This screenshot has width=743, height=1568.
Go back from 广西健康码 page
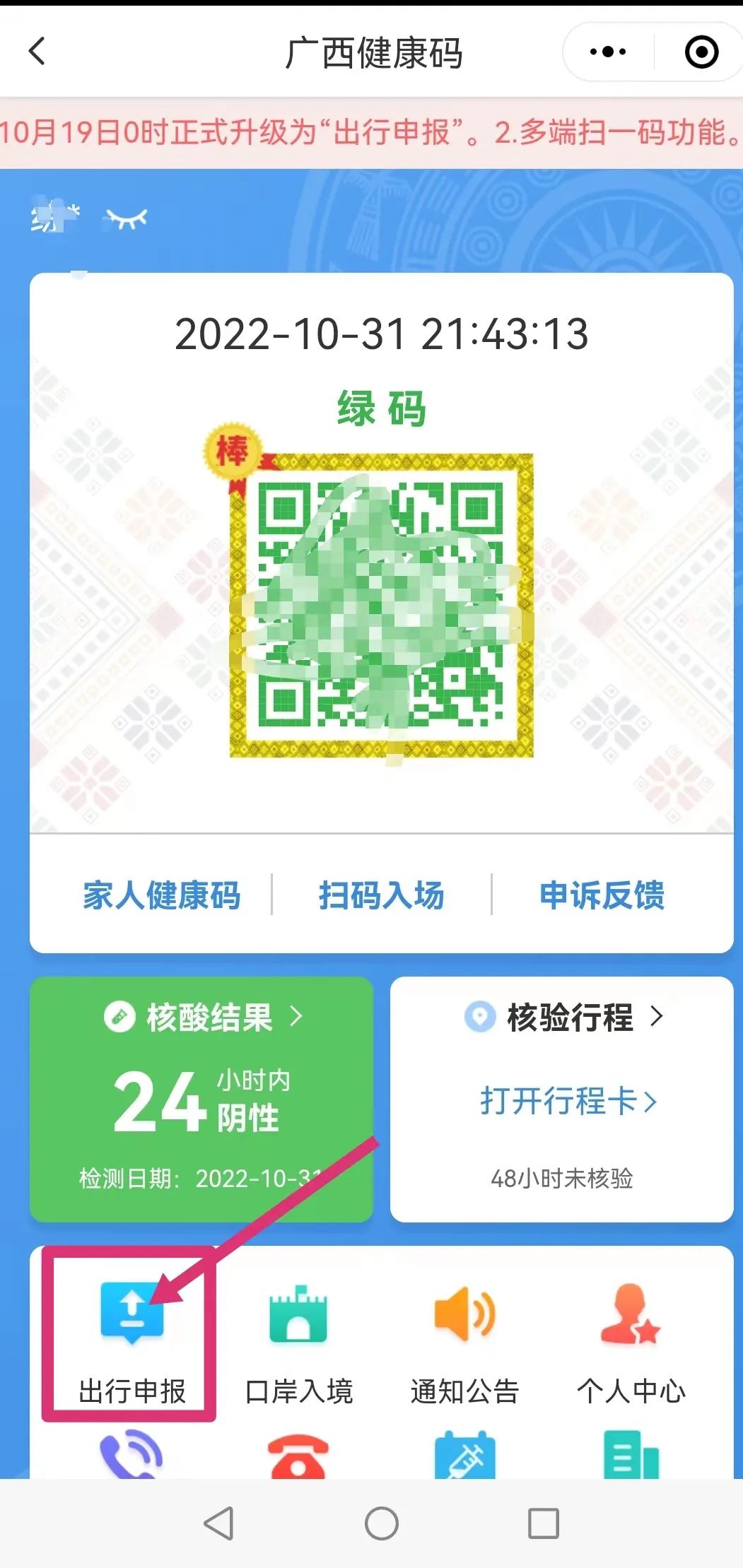coord(37,51)
